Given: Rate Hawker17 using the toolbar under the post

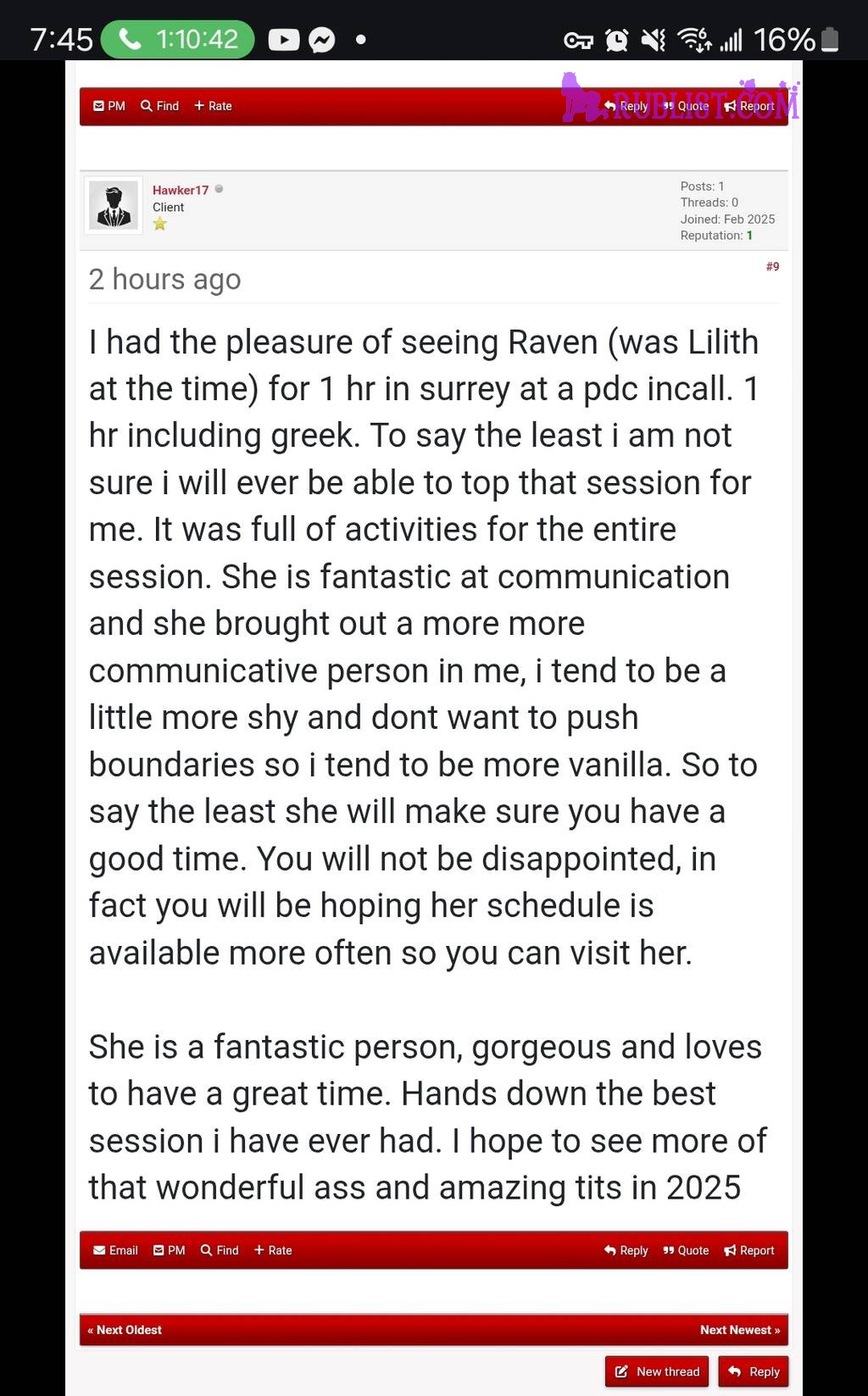Looking at the screenshot, I should (273, 1250).
